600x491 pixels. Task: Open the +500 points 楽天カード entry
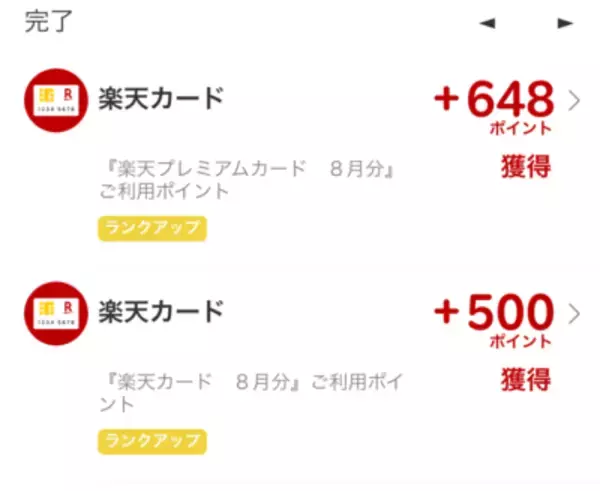(x=573, y=313)
